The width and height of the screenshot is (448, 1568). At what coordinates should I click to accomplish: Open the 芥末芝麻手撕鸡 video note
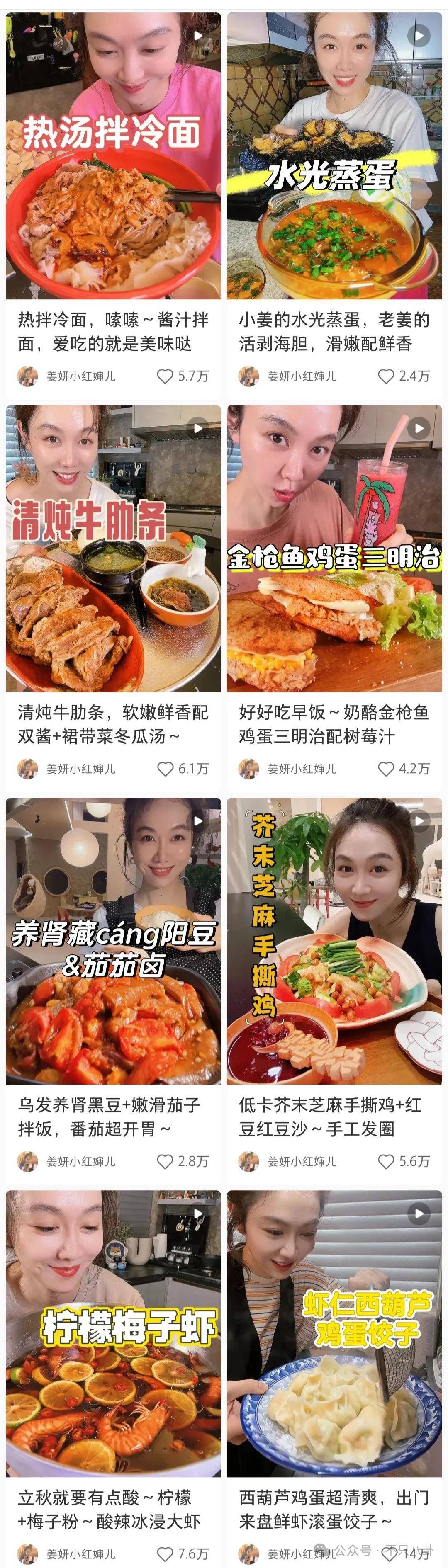pyautogui.click(x=334, y=941)
